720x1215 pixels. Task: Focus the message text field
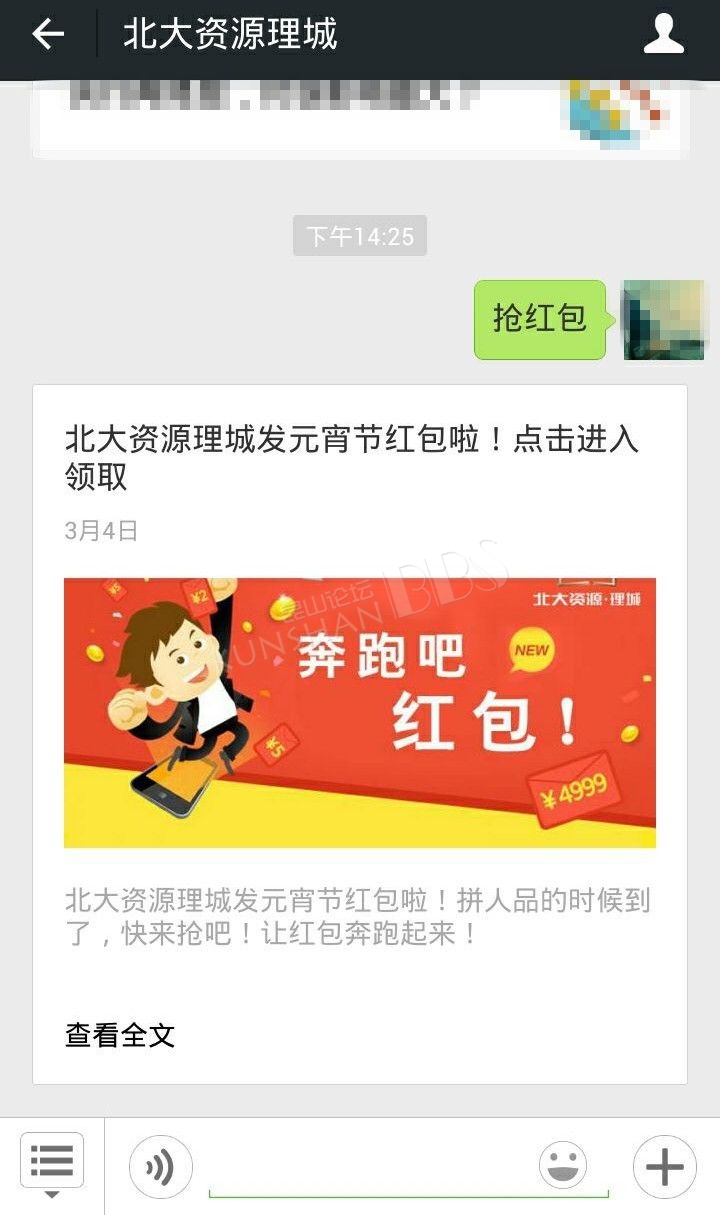point(365,1166)
